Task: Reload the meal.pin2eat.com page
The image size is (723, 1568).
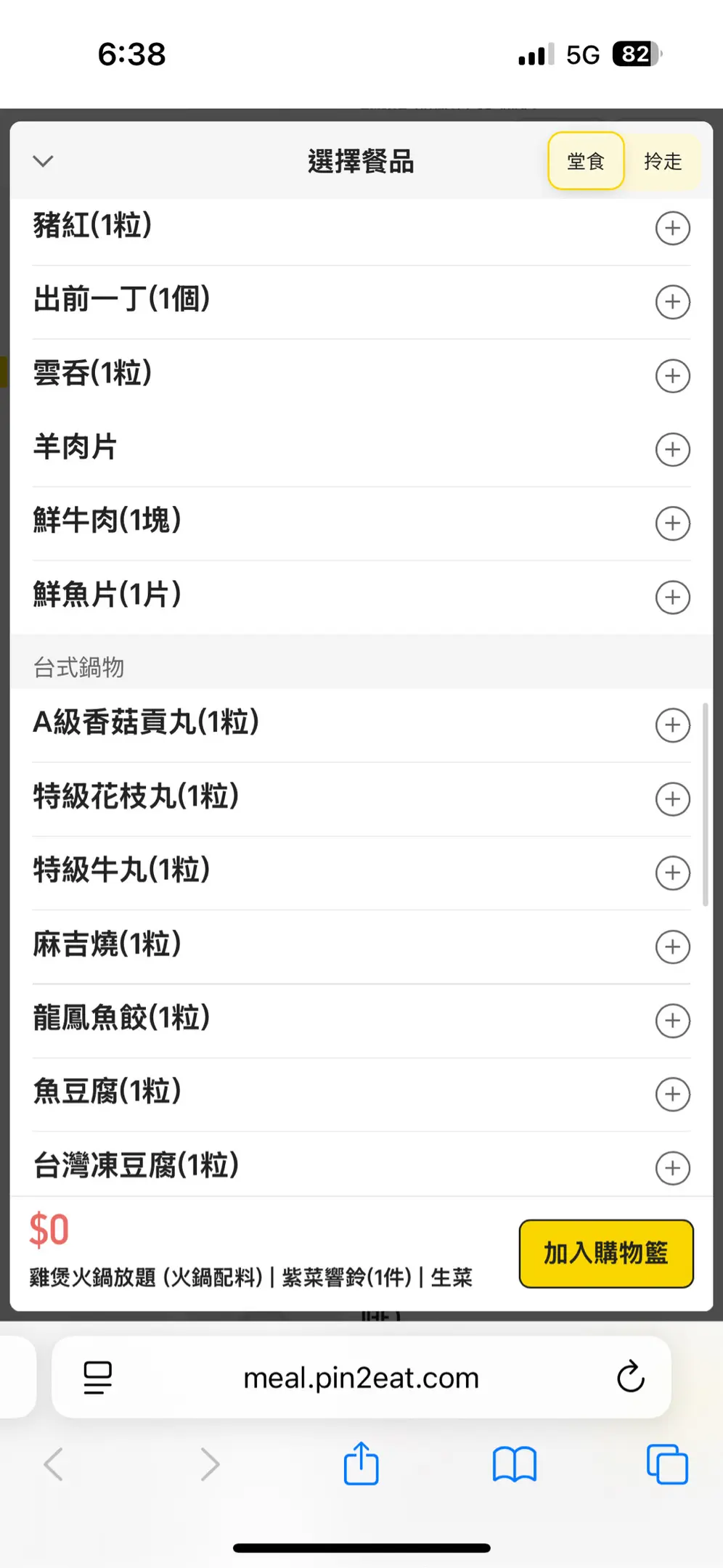Action: pyautogui.click(x=630, y=1376)
